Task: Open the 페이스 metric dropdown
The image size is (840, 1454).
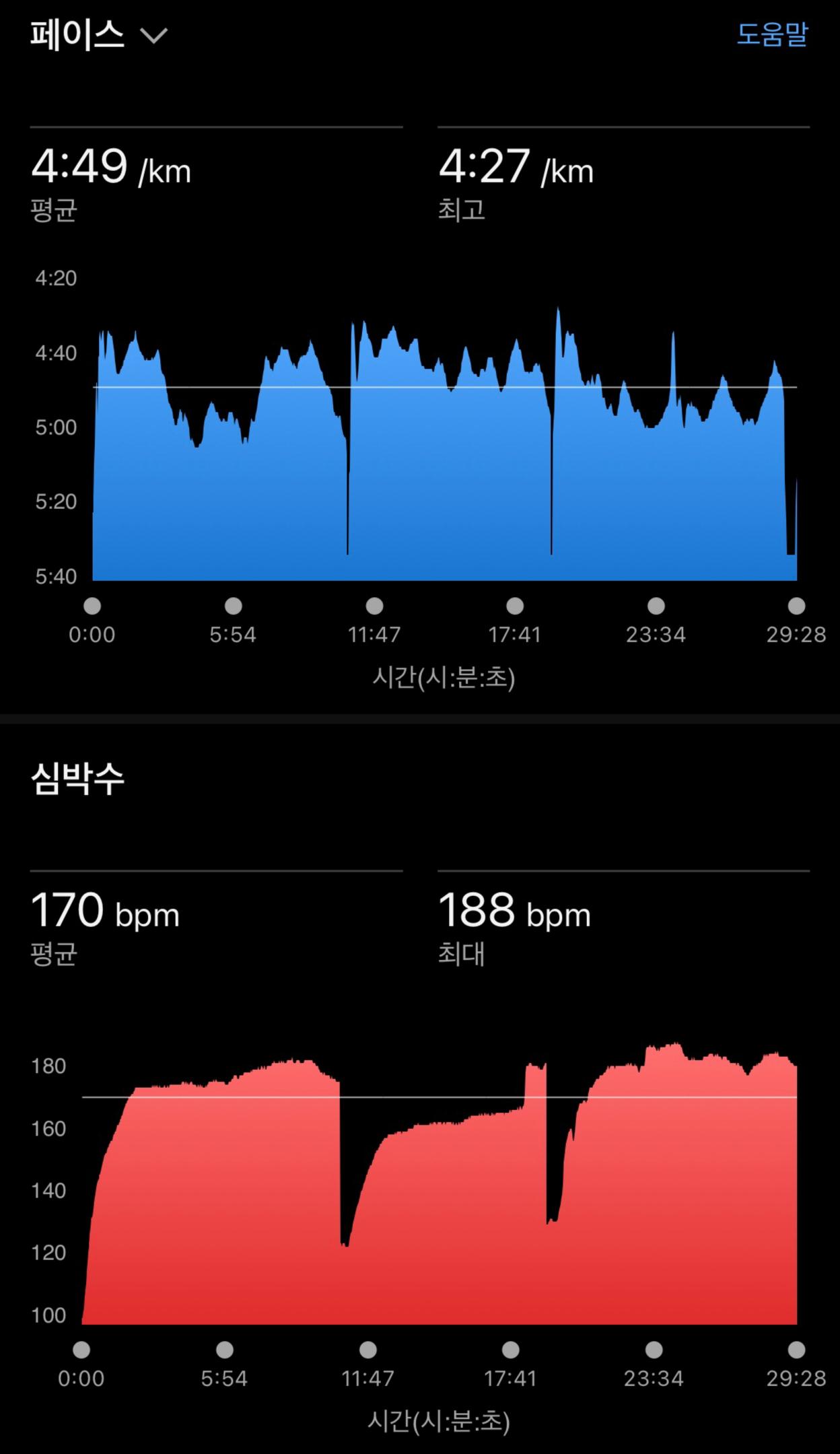Action: [x=98, y=34]
